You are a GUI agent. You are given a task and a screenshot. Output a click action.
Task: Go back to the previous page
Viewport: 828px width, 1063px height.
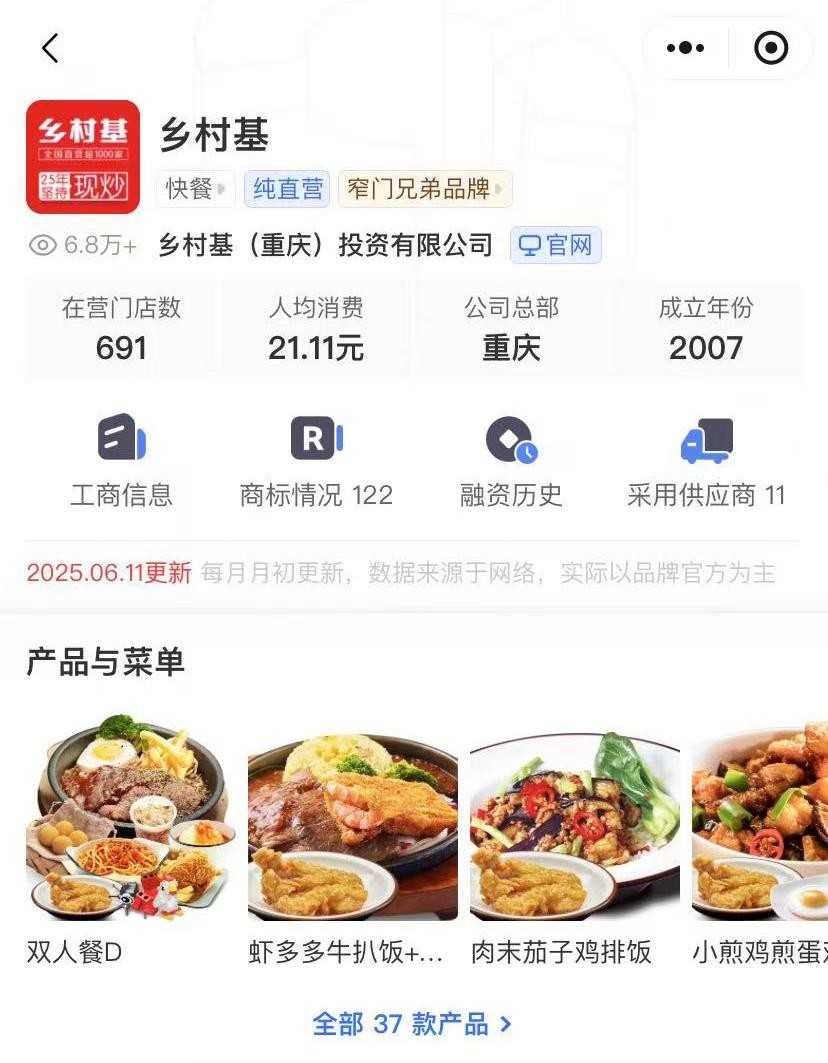(x=50, y=48)
